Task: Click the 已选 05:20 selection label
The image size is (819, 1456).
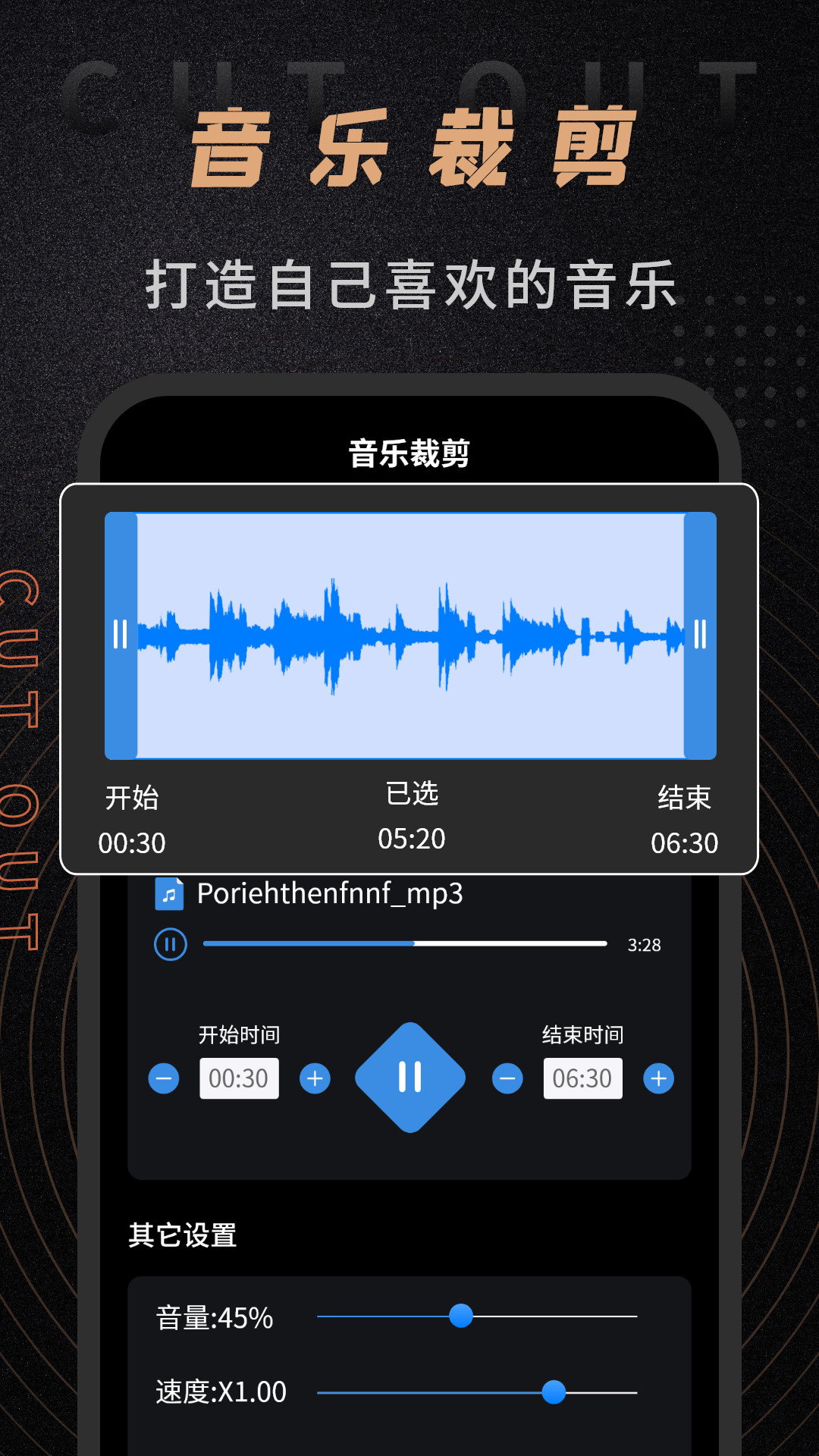Action: click(x=413, y=815)
